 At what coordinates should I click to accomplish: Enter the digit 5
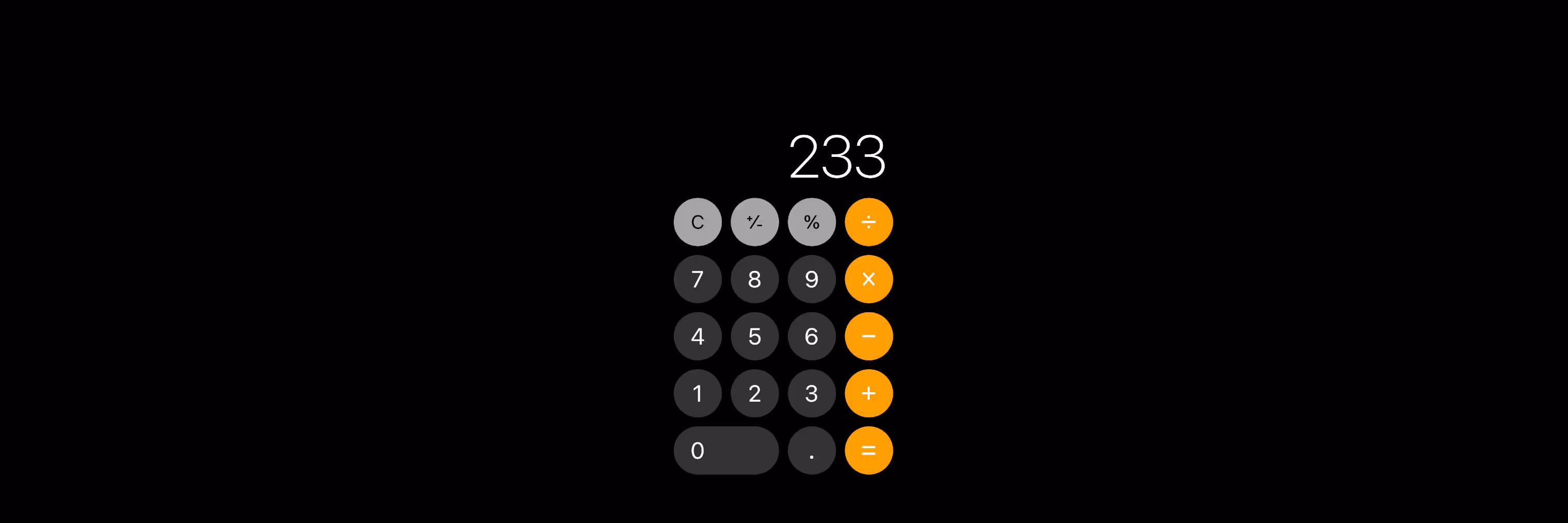[x=755, y=336]
